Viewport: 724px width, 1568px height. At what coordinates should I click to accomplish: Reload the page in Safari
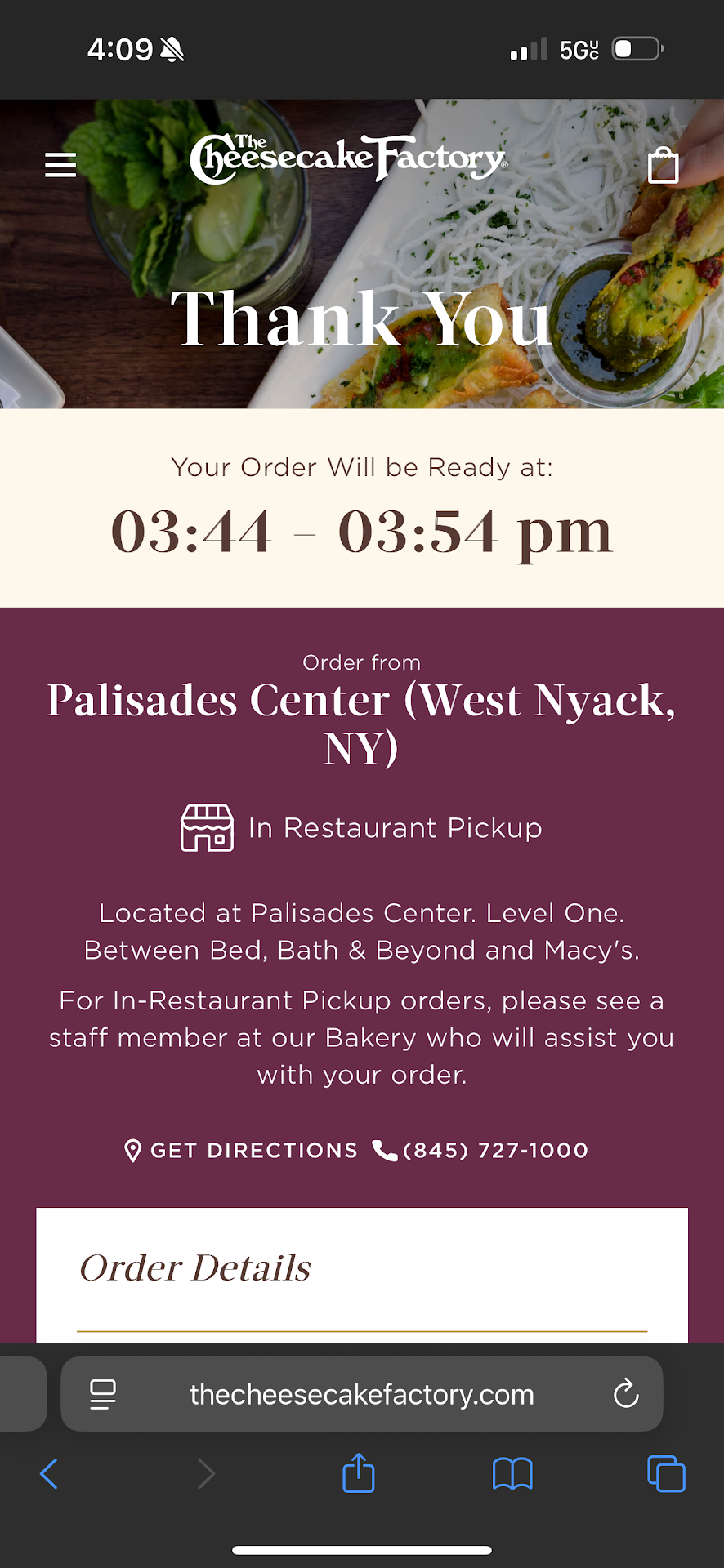click(626, 1394)
